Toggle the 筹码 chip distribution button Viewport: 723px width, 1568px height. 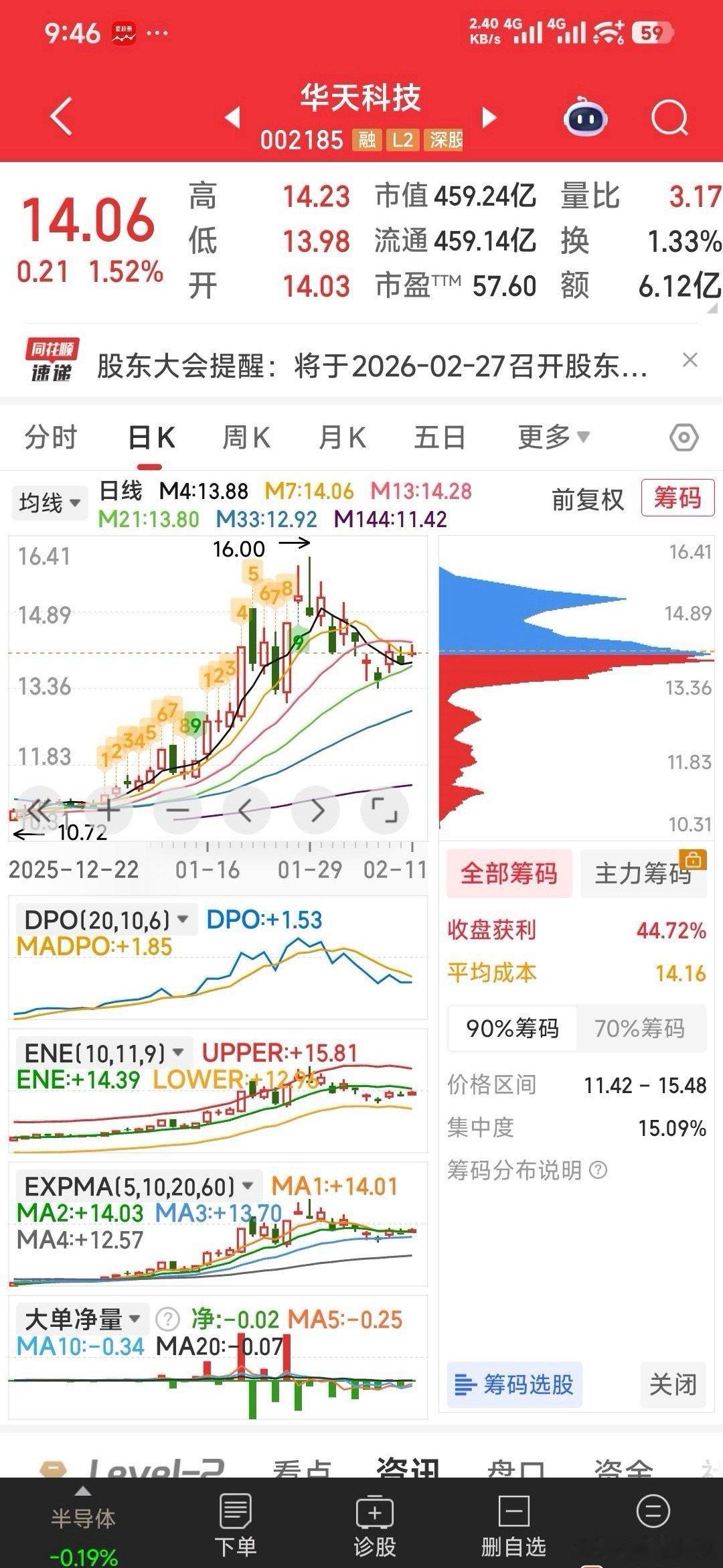677,498
